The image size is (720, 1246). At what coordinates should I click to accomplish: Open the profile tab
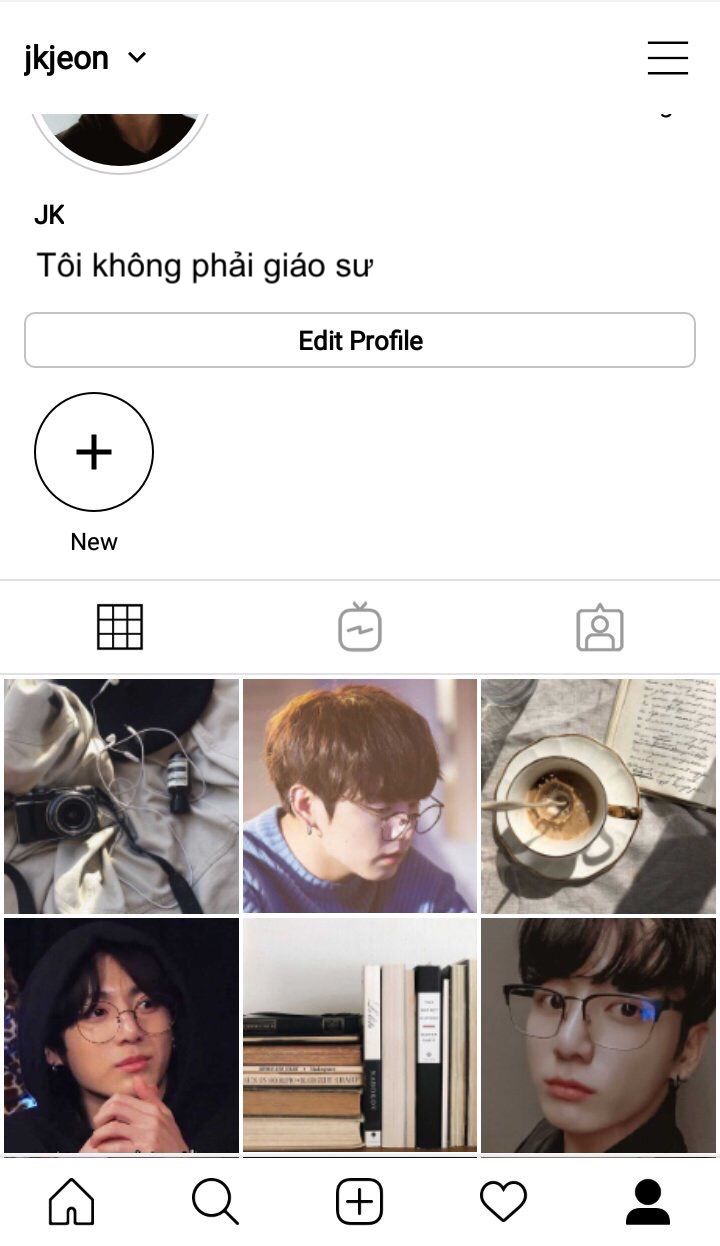tap(648, 1201)
